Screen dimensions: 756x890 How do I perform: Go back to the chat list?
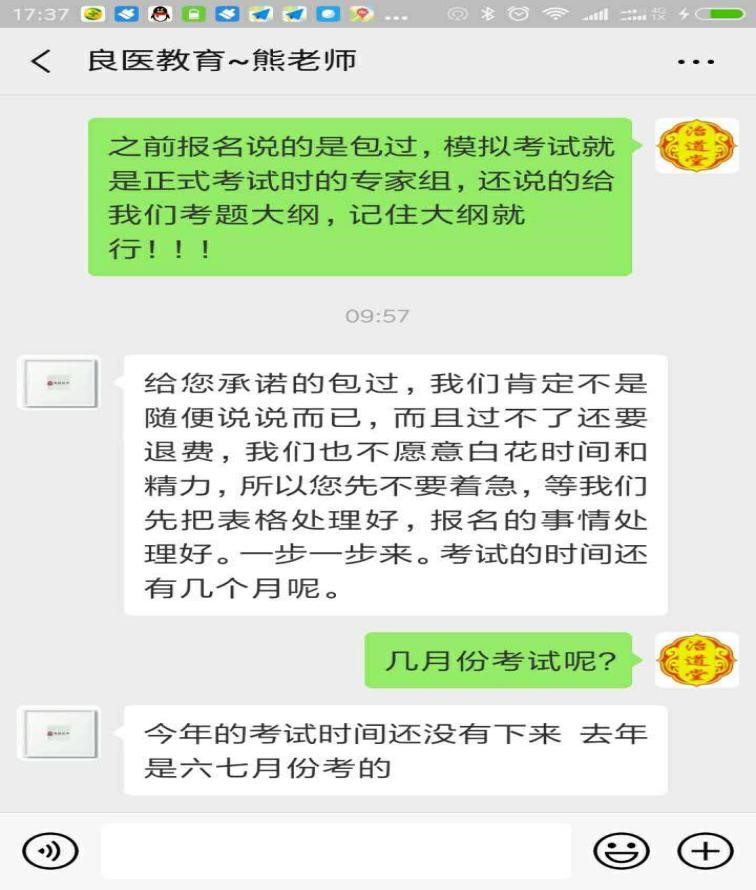click(x=40, y=62)
